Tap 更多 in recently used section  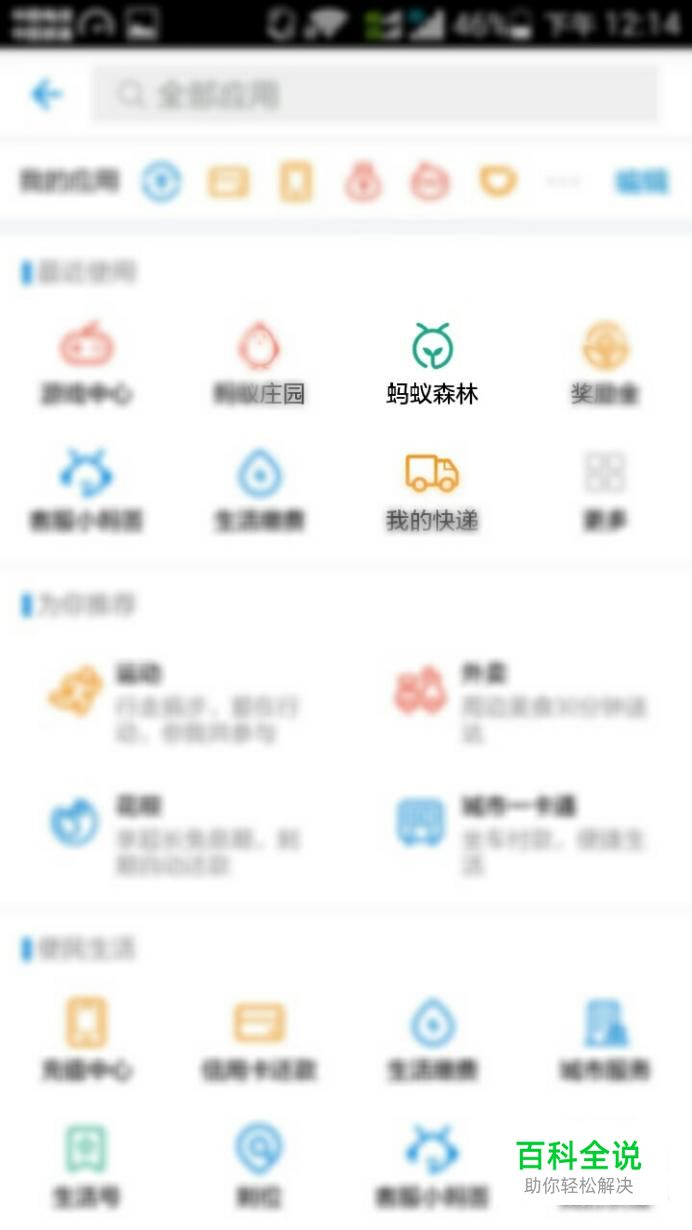(x=605, y=491)
